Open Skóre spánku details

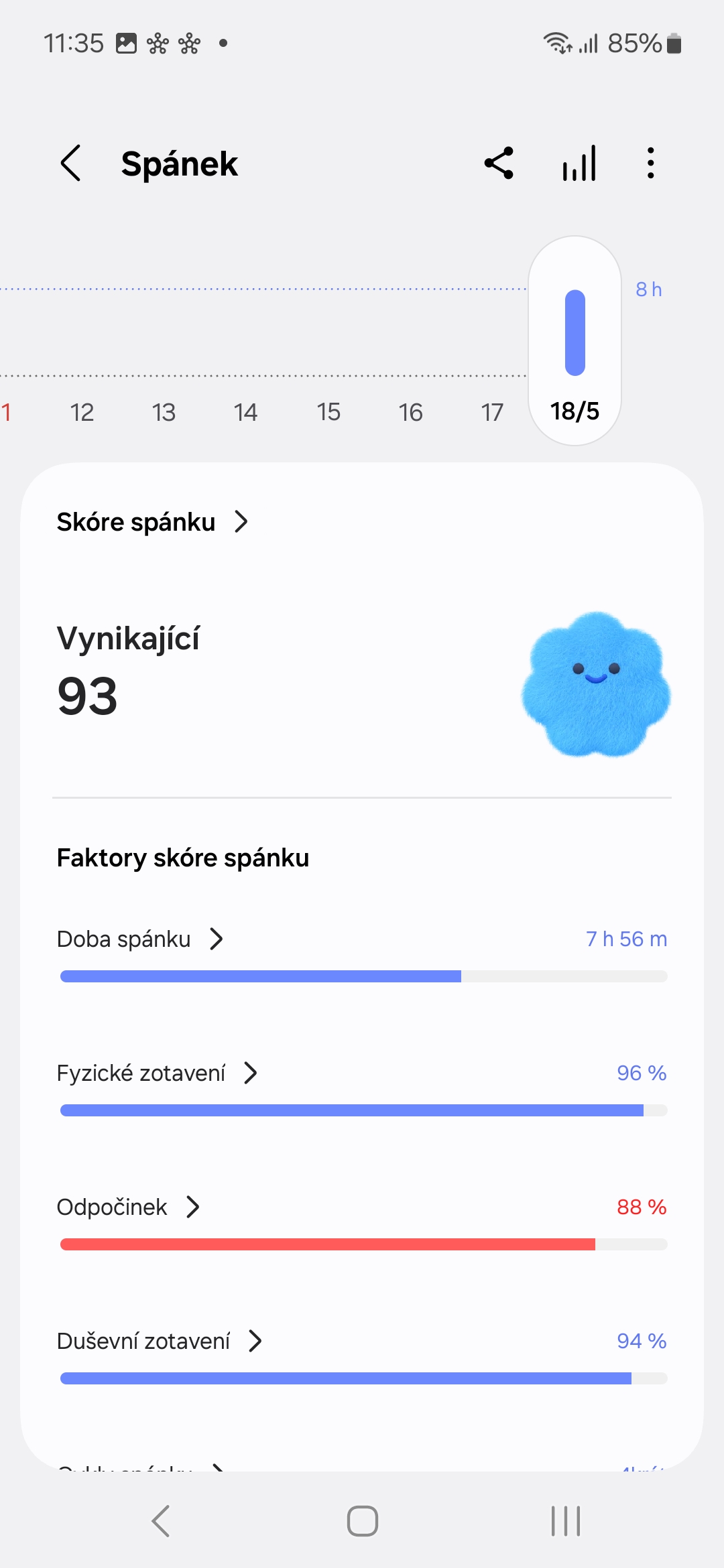pos(153,522)
